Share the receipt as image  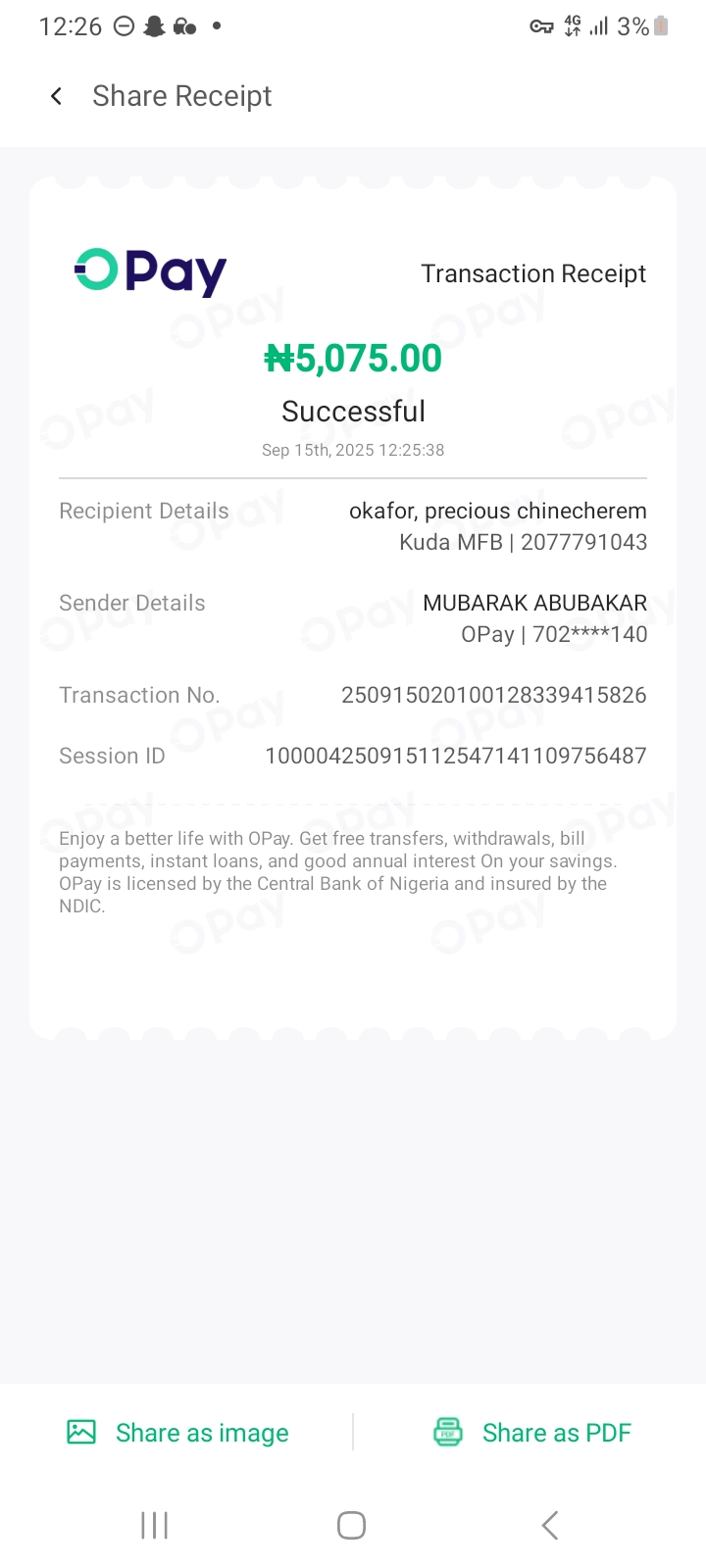(178, 1433)
